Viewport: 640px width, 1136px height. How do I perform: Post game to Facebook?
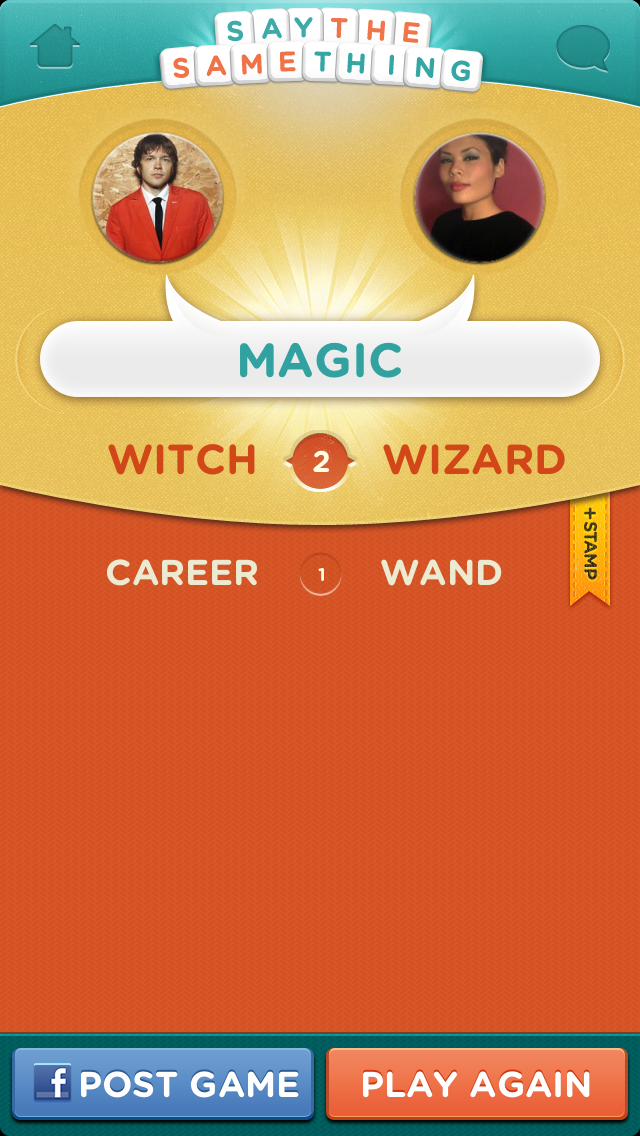tap(163, 1084)
